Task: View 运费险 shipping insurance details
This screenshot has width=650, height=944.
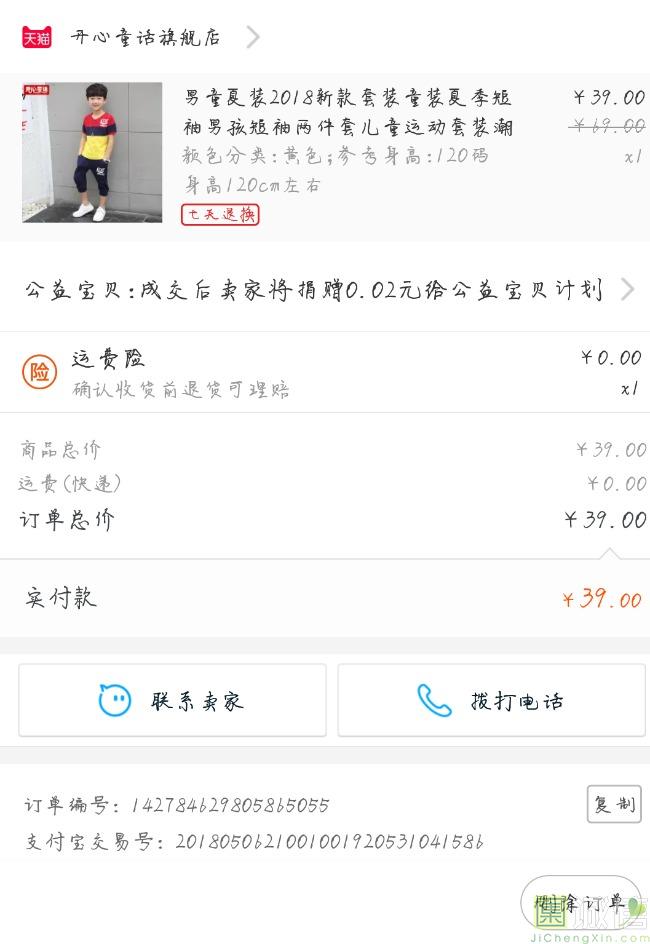Action: [x=180, y=372]
